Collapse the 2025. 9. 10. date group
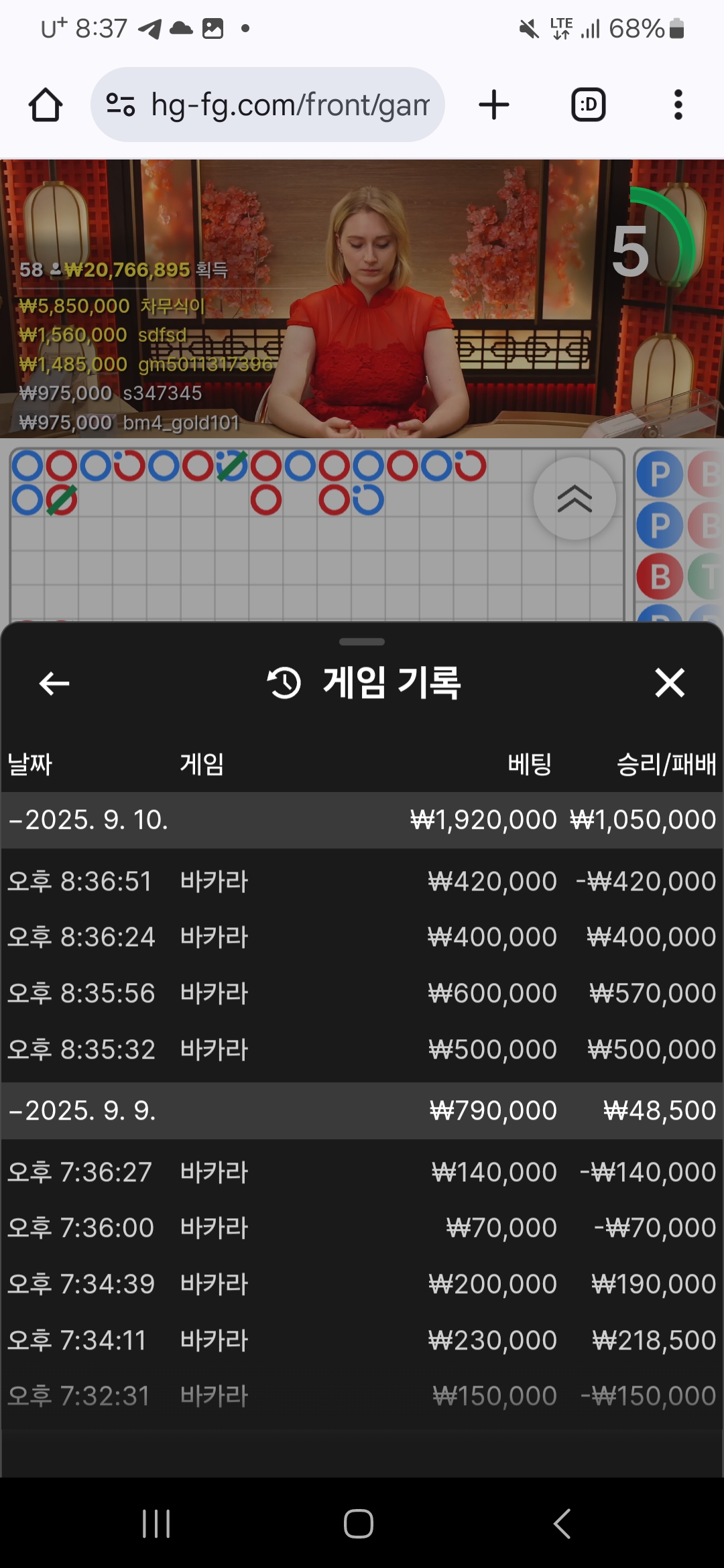The image size is (724, 1568). 362,820
